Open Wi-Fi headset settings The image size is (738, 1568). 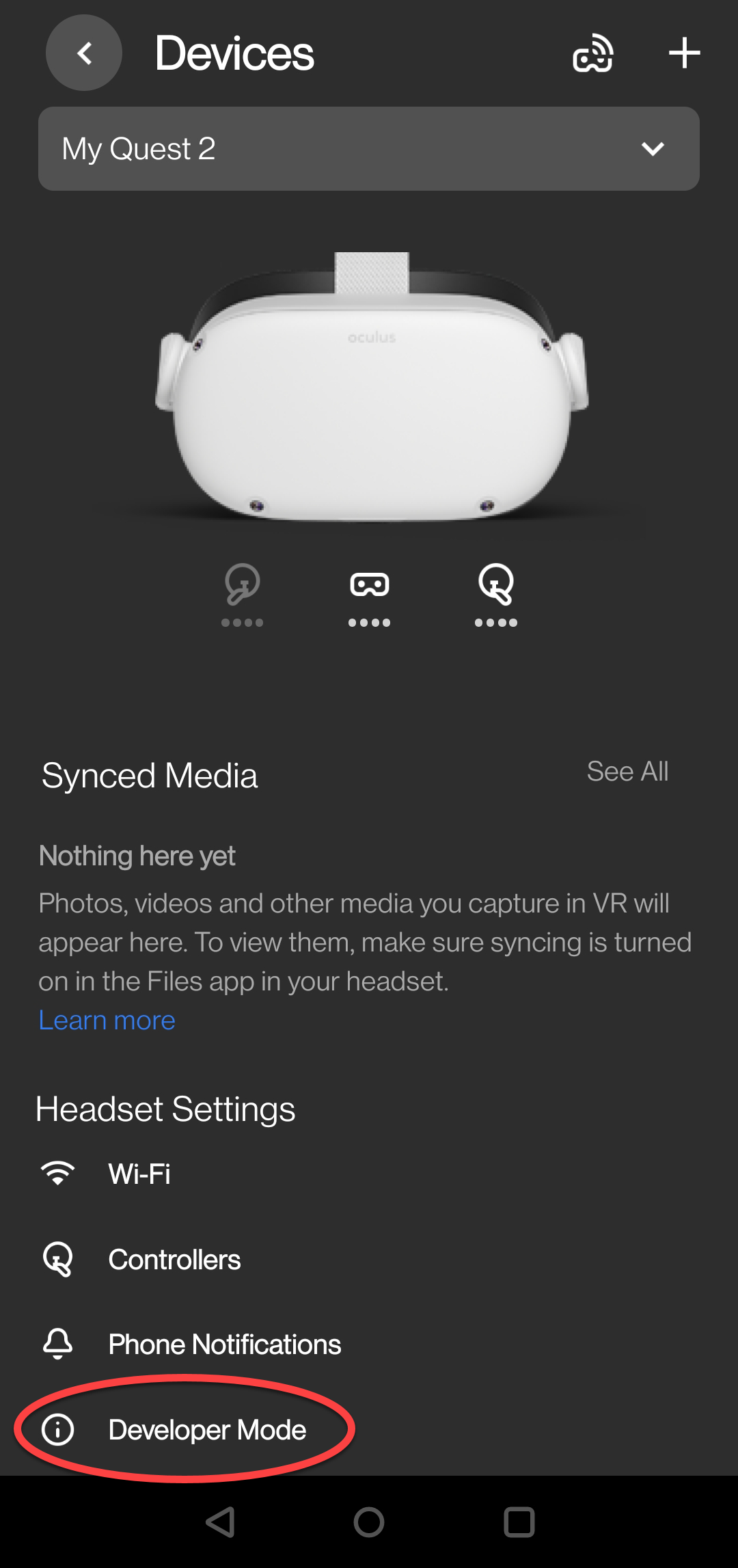click(x=139, y=1174)
